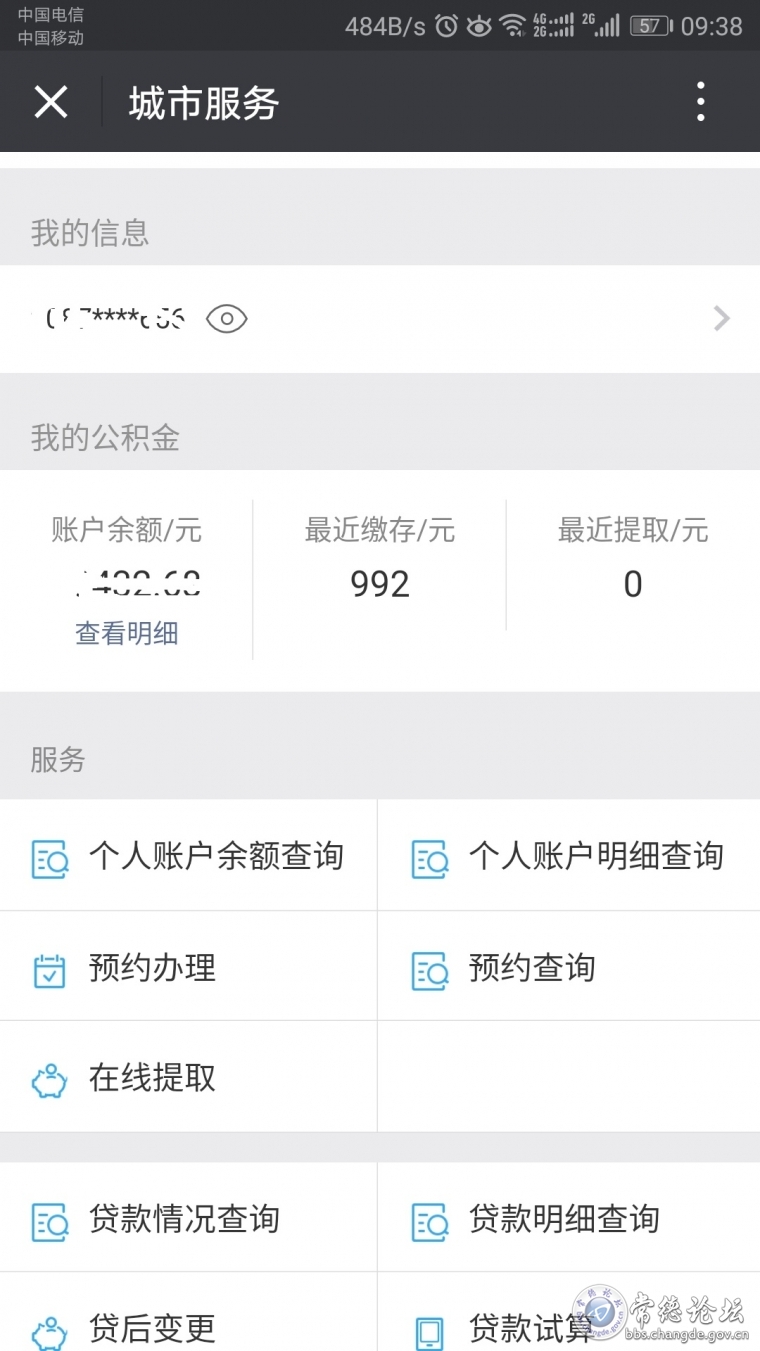The image size is (760, 1351).
Task: Tap 查看明细 under account balance
Action: click(127, 633)
